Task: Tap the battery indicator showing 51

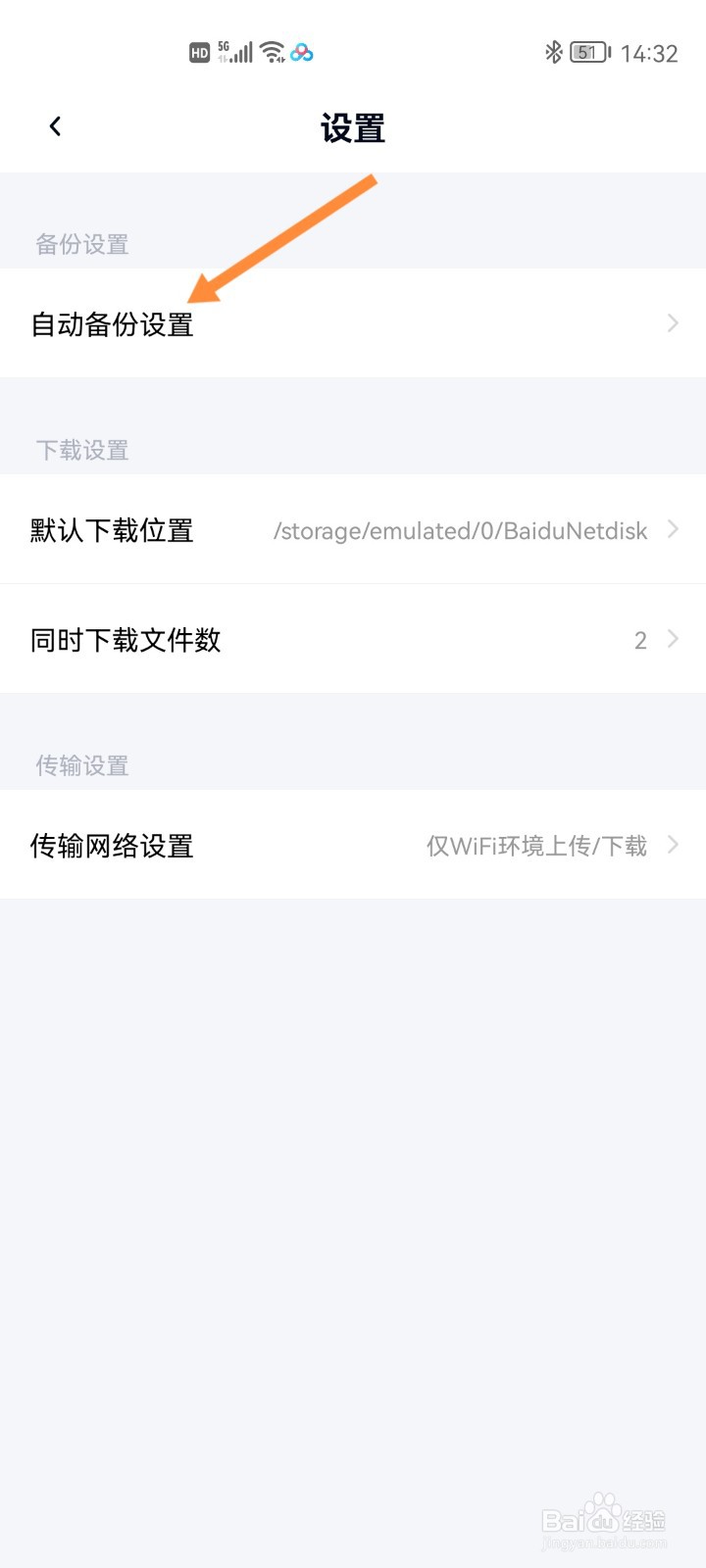Action: click(x=586, y=52)
